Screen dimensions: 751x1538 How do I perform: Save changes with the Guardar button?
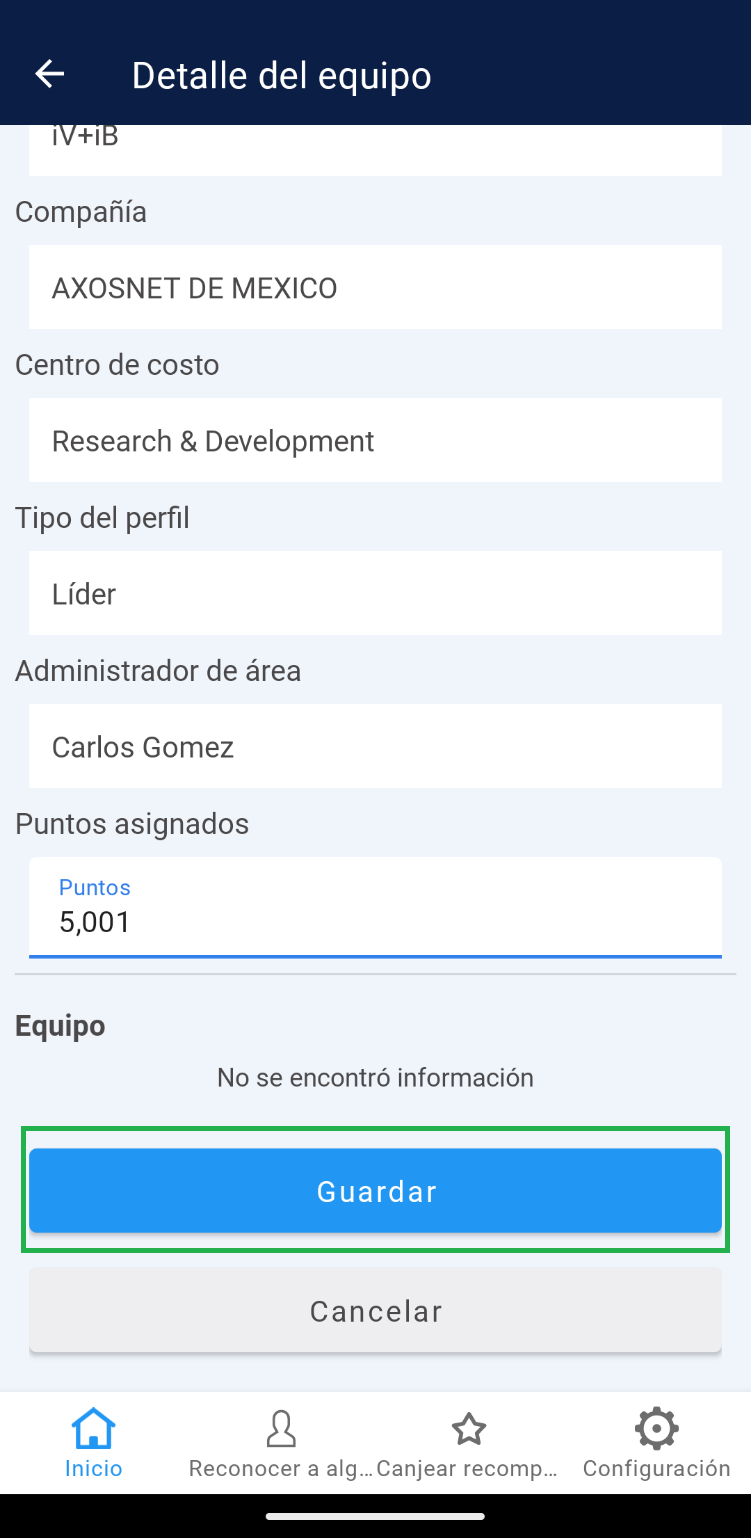(375, 1190)
